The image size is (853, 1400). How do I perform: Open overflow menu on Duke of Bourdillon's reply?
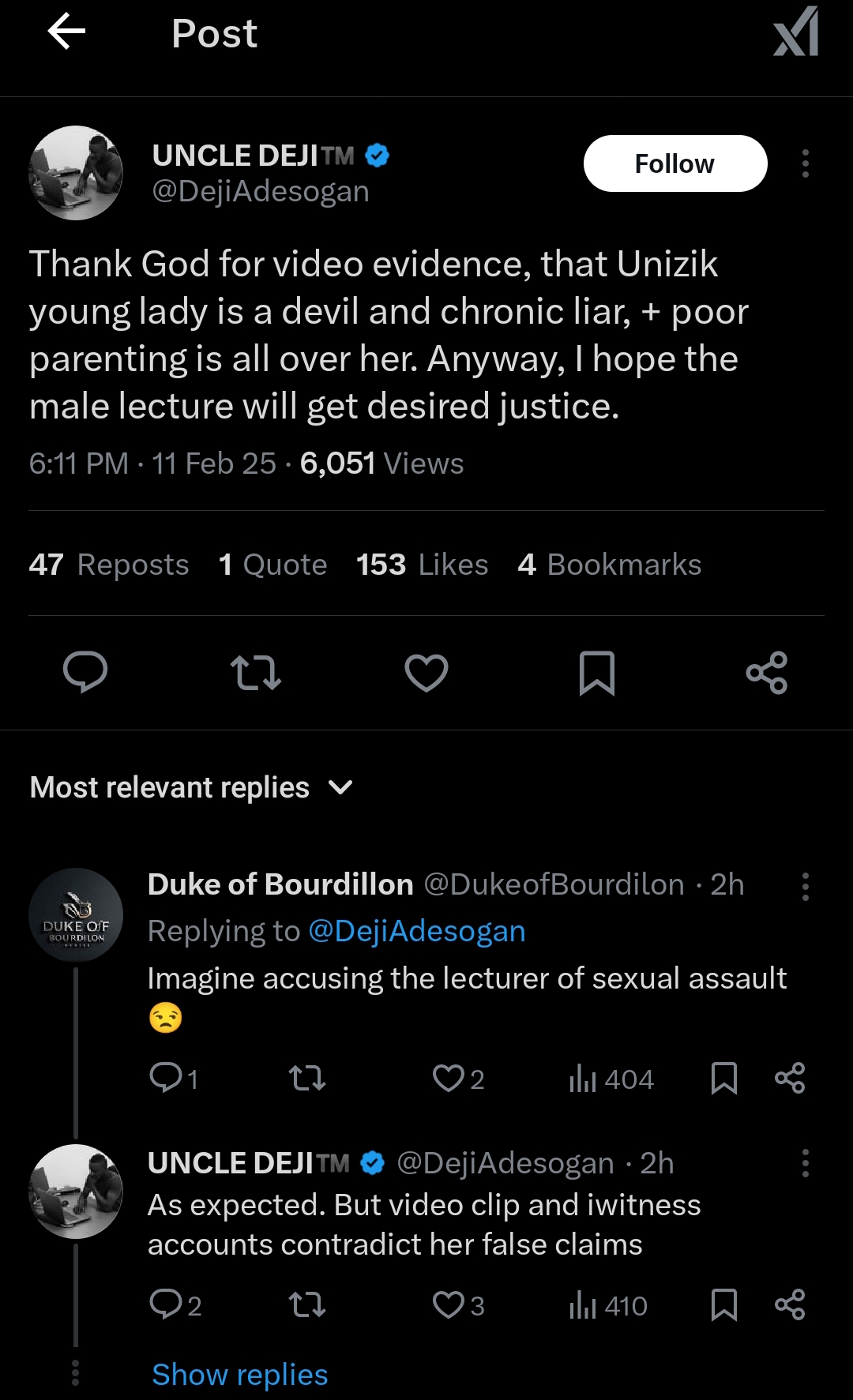805,886
